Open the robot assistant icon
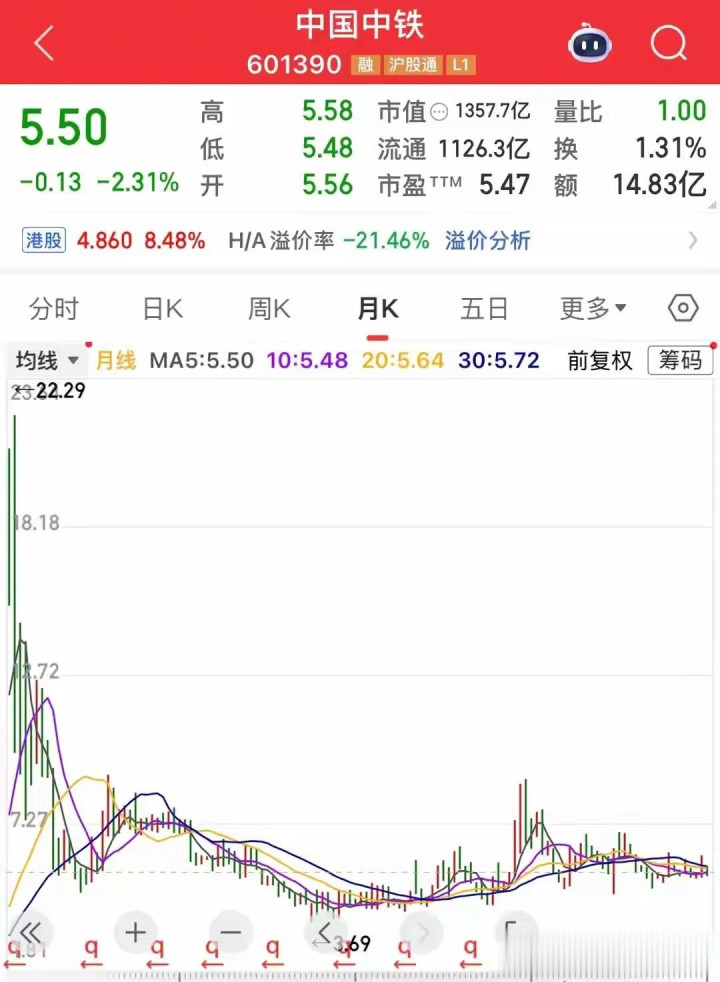 click(x=589, y=43)
